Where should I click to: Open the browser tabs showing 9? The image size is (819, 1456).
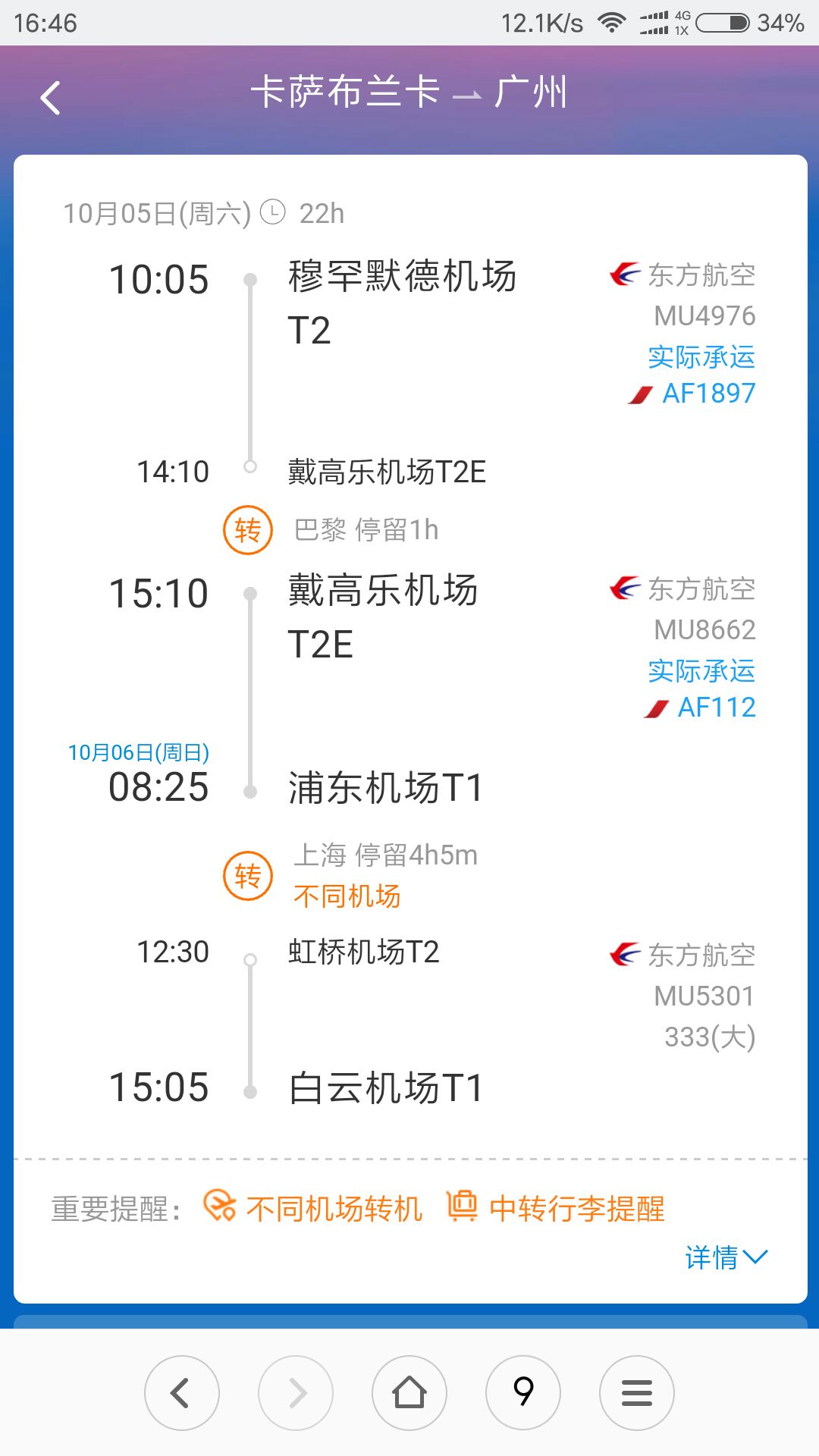[x=523, y=1393]
